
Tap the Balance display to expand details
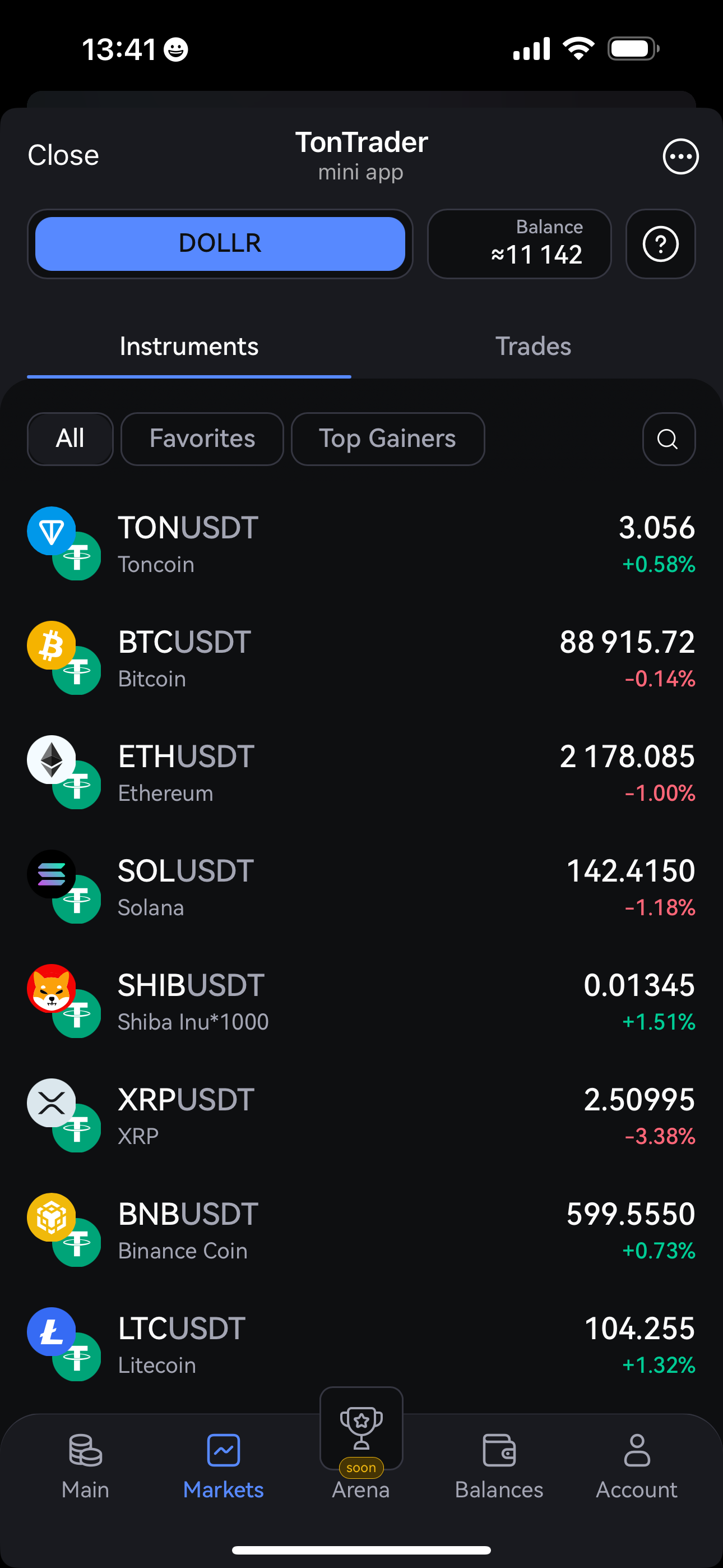click(518, 244)
